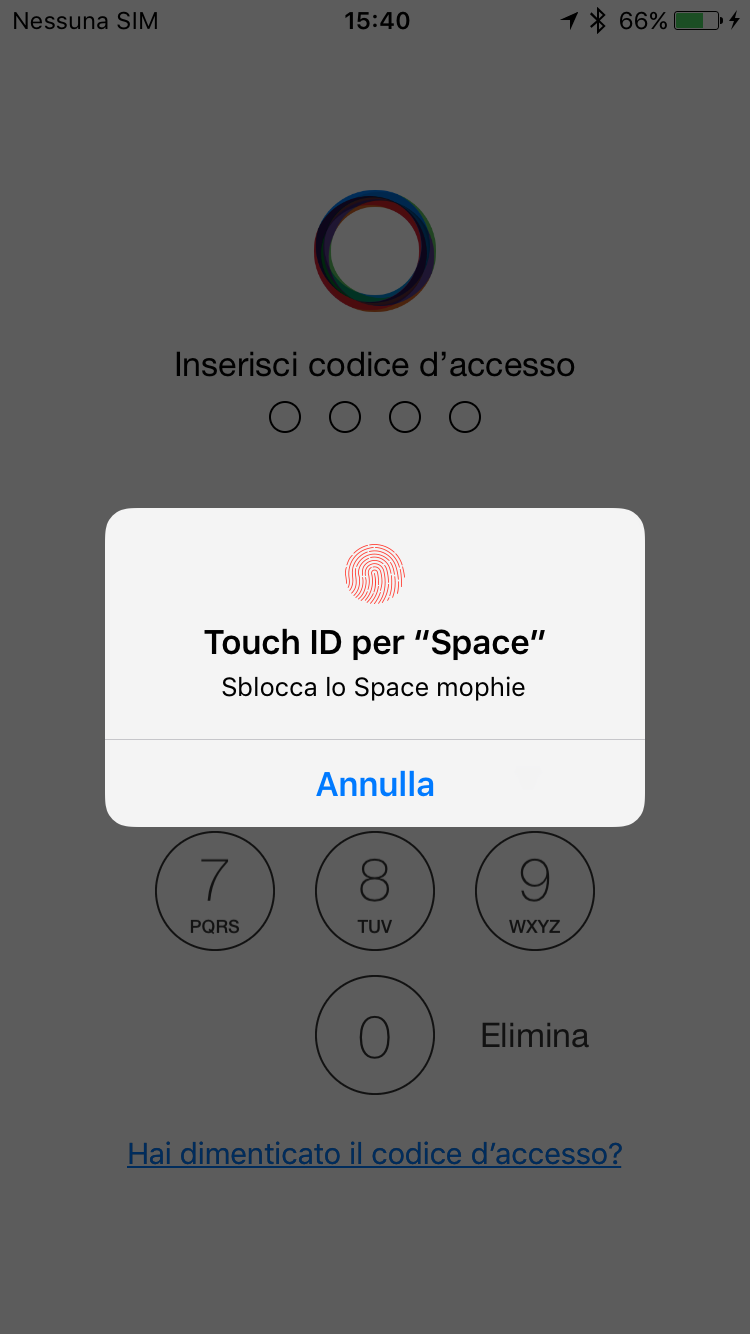Enter digit 0 on the keypad
The image size is (750, 1334).
(x=375, y=1035)
